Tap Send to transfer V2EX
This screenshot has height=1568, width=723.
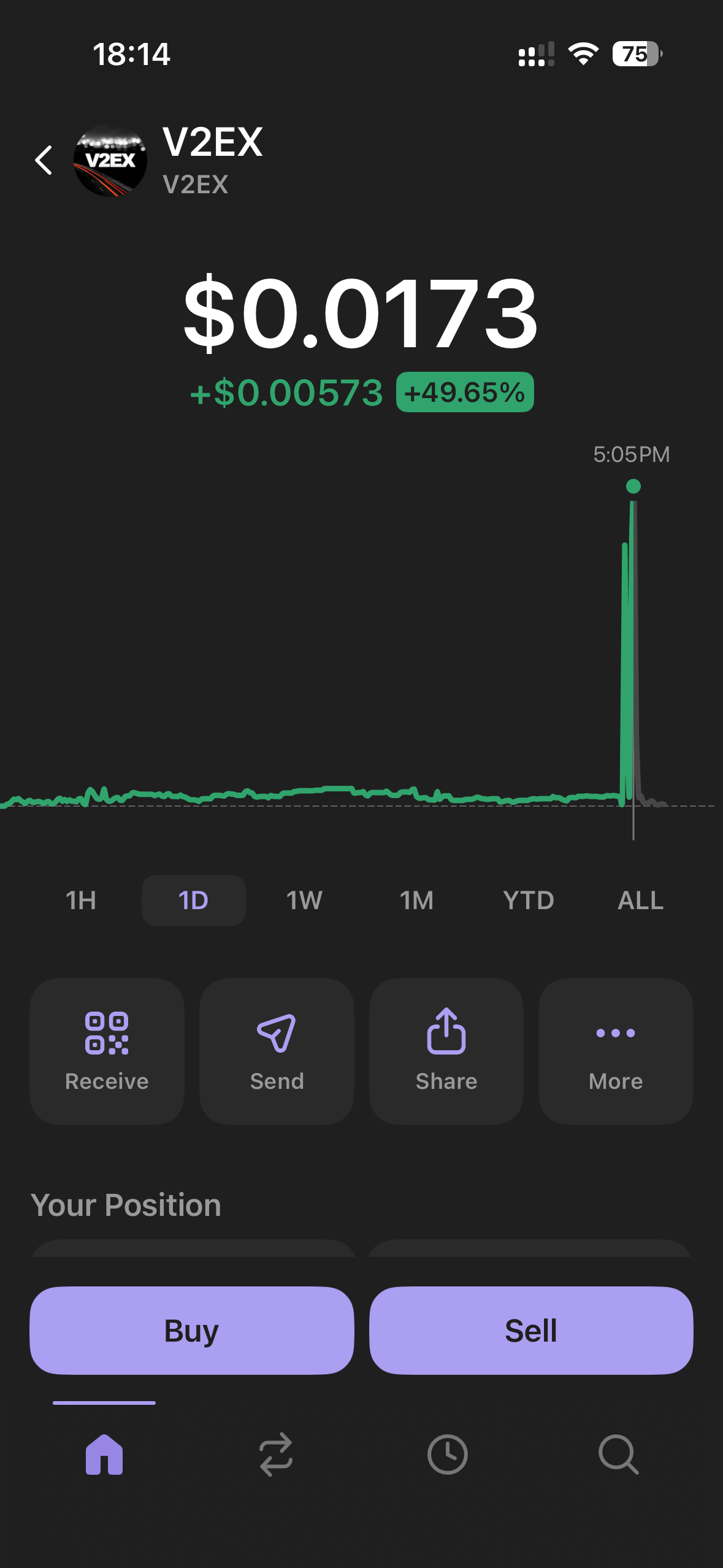(x=277, y=1051)
